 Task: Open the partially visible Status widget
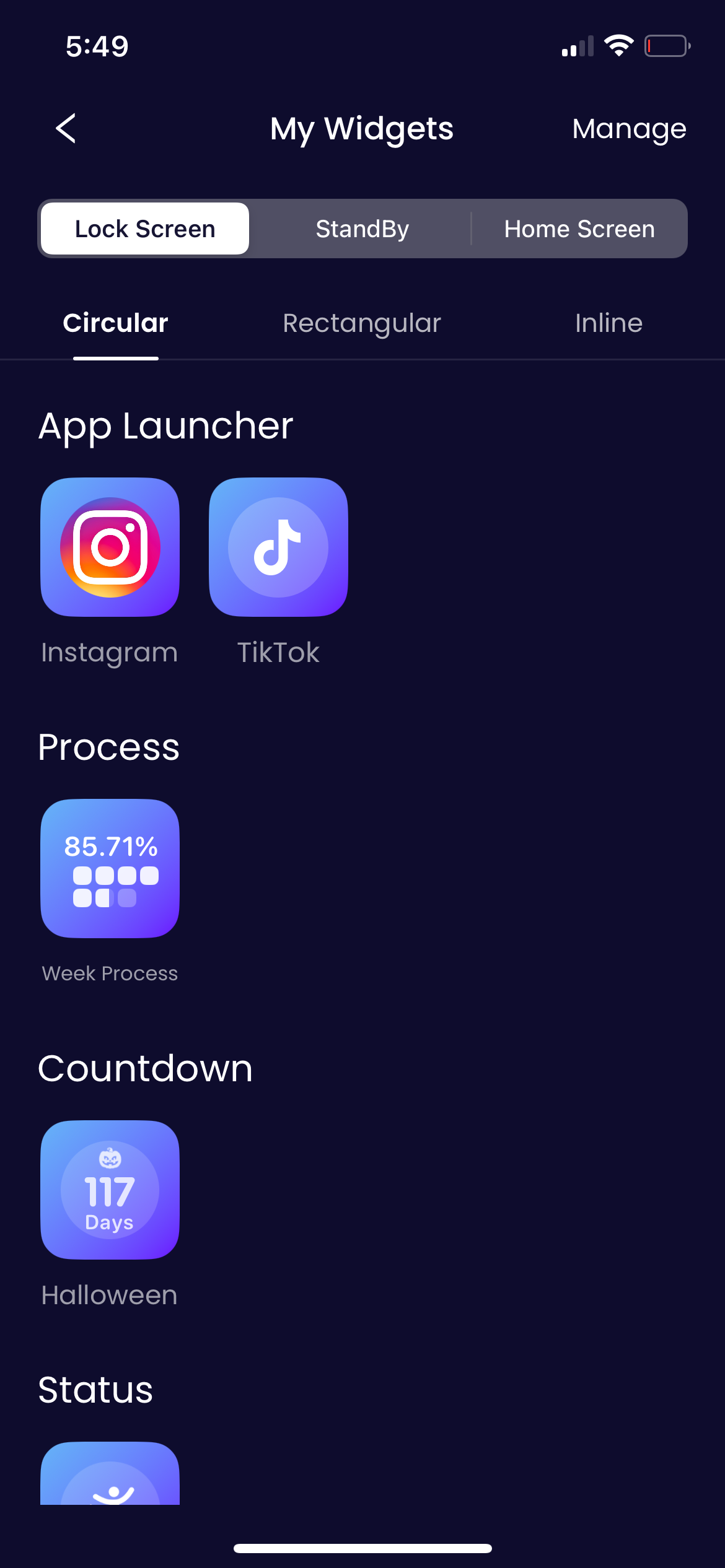(x=110, y=1486)
